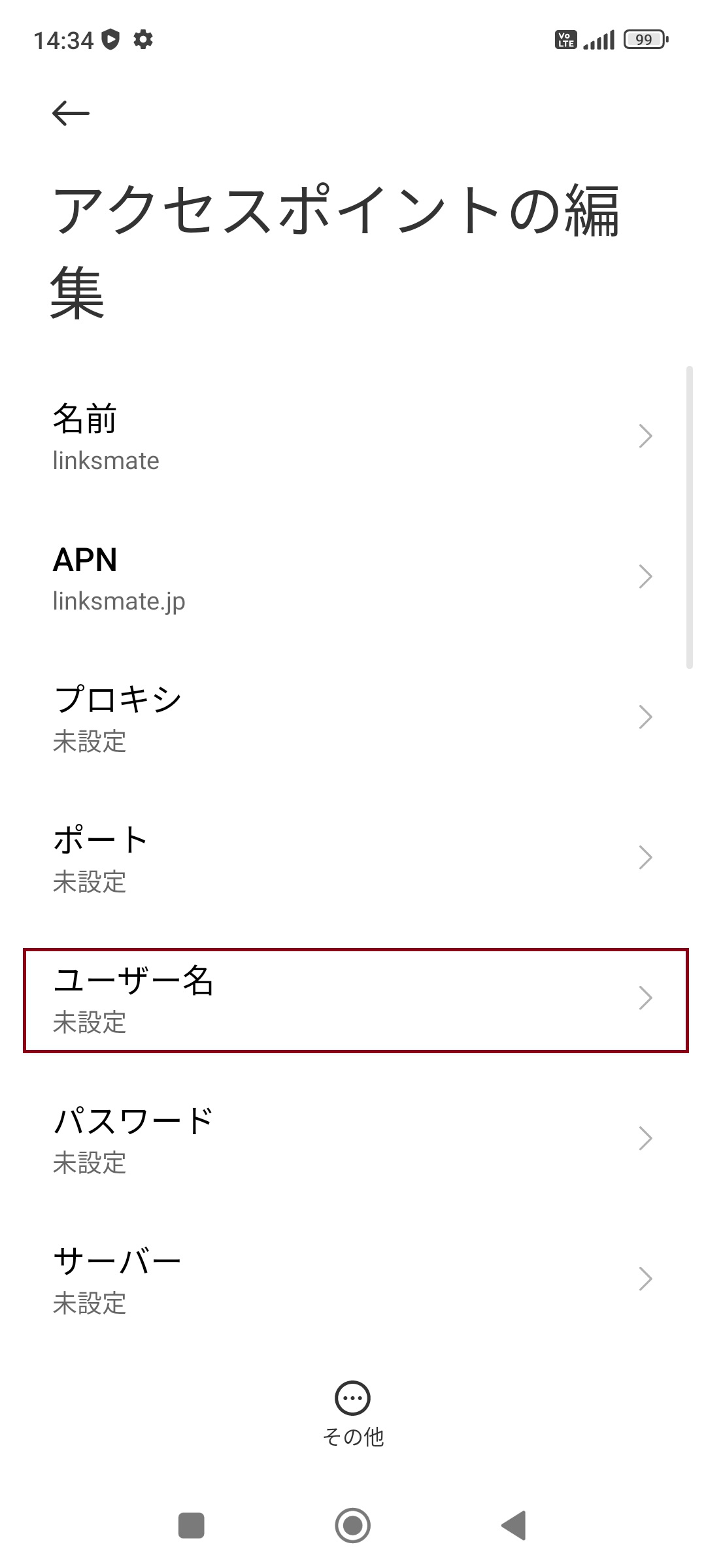Screen dimensions: 706x1568
Task: Tap the linksmate name value text
Action: tap(105, 461)
